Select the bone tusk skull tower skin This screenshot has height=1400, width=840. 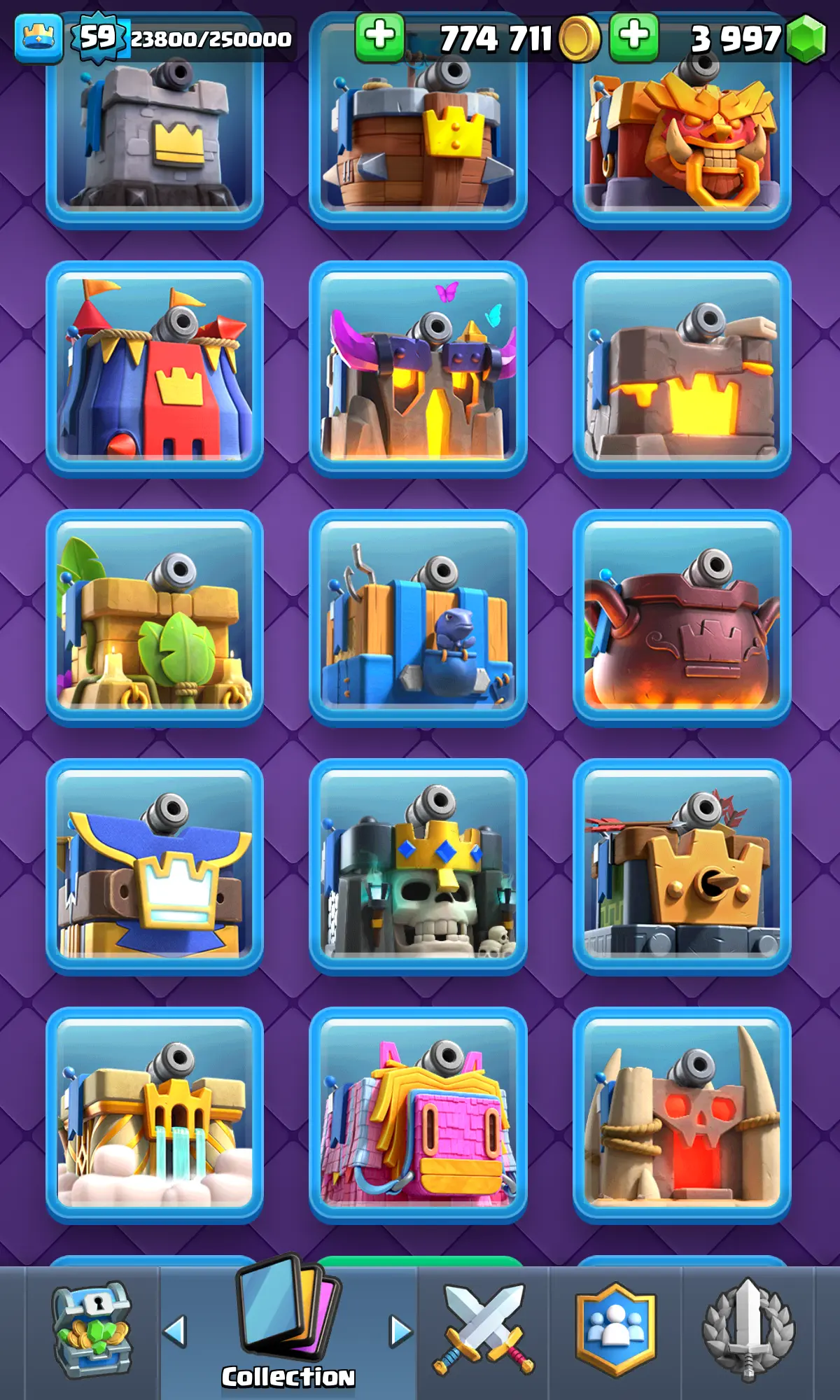tap(682, 1115)
